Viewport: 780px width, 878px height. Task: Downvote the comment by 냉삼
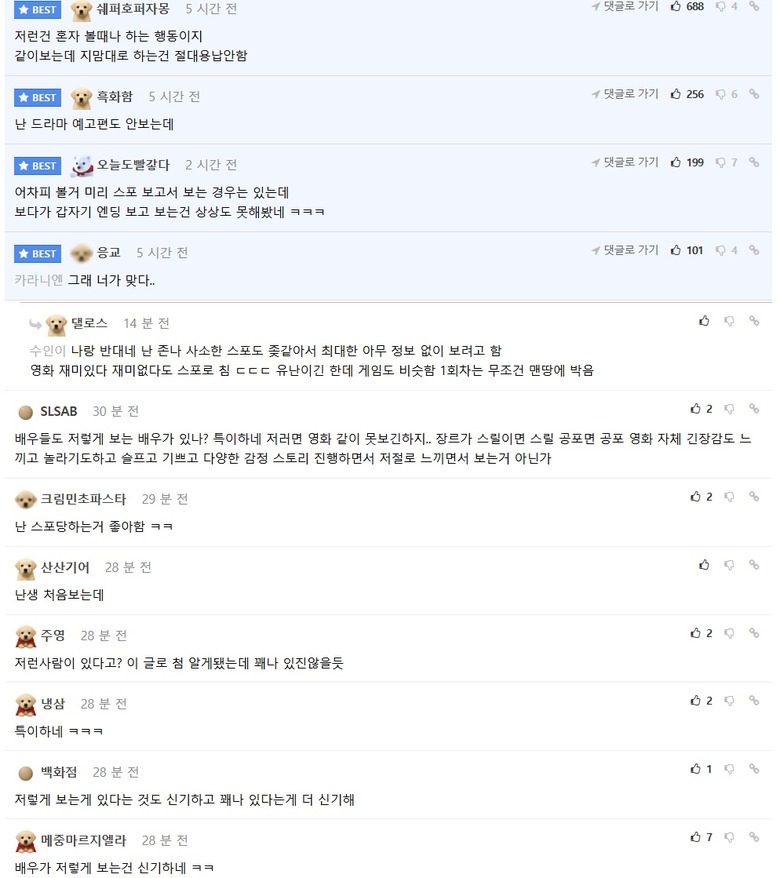(x=729, y=701)
